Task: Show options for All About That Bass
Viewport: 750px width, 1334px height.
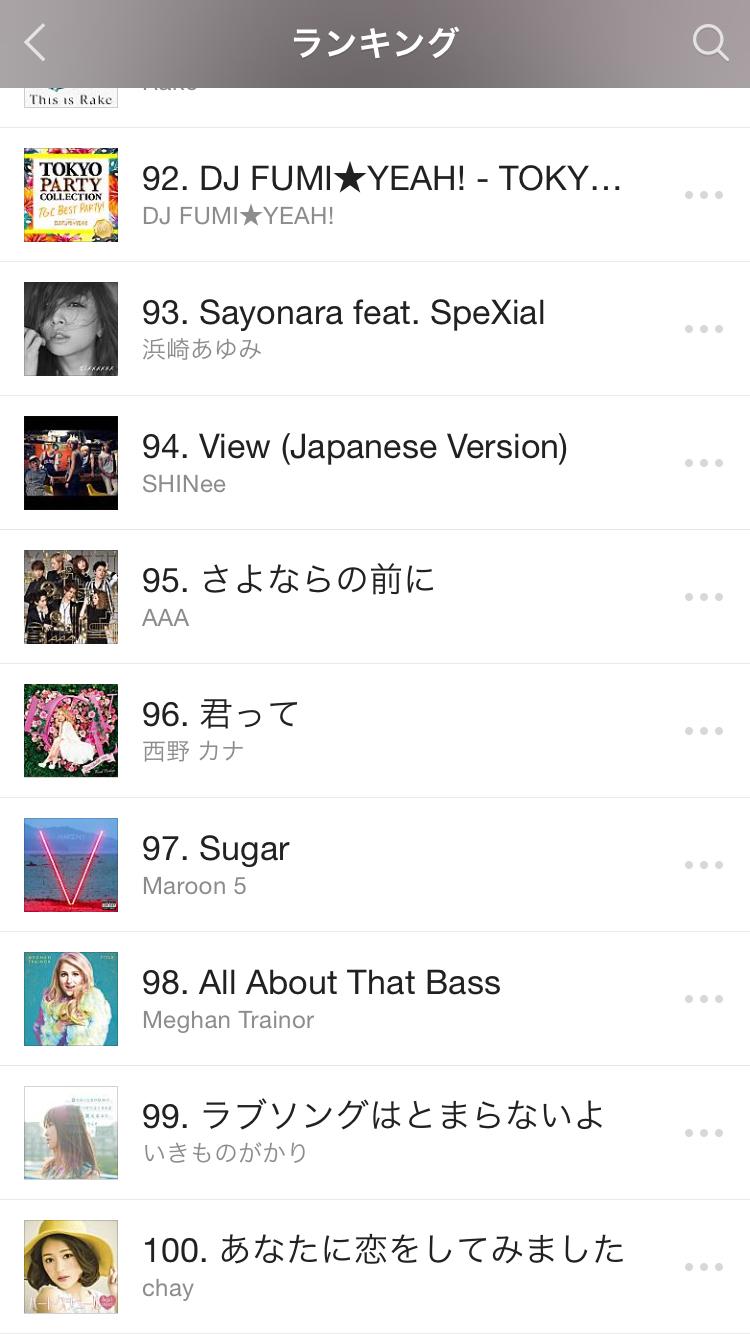Action: [704, 999]
